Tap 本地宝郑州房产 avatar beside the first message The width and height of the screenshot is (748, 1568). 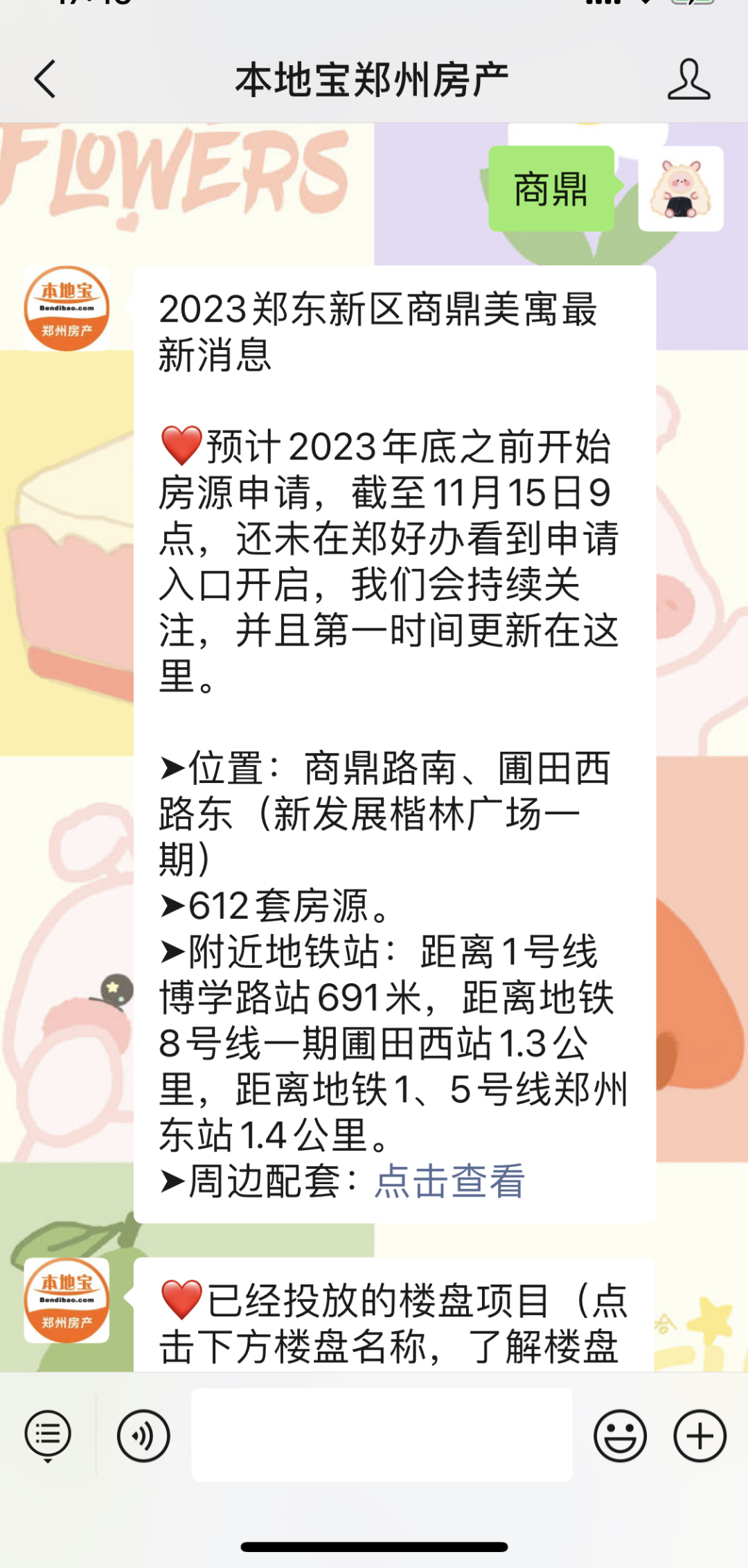pyautogui.click(x=66, y=308)
